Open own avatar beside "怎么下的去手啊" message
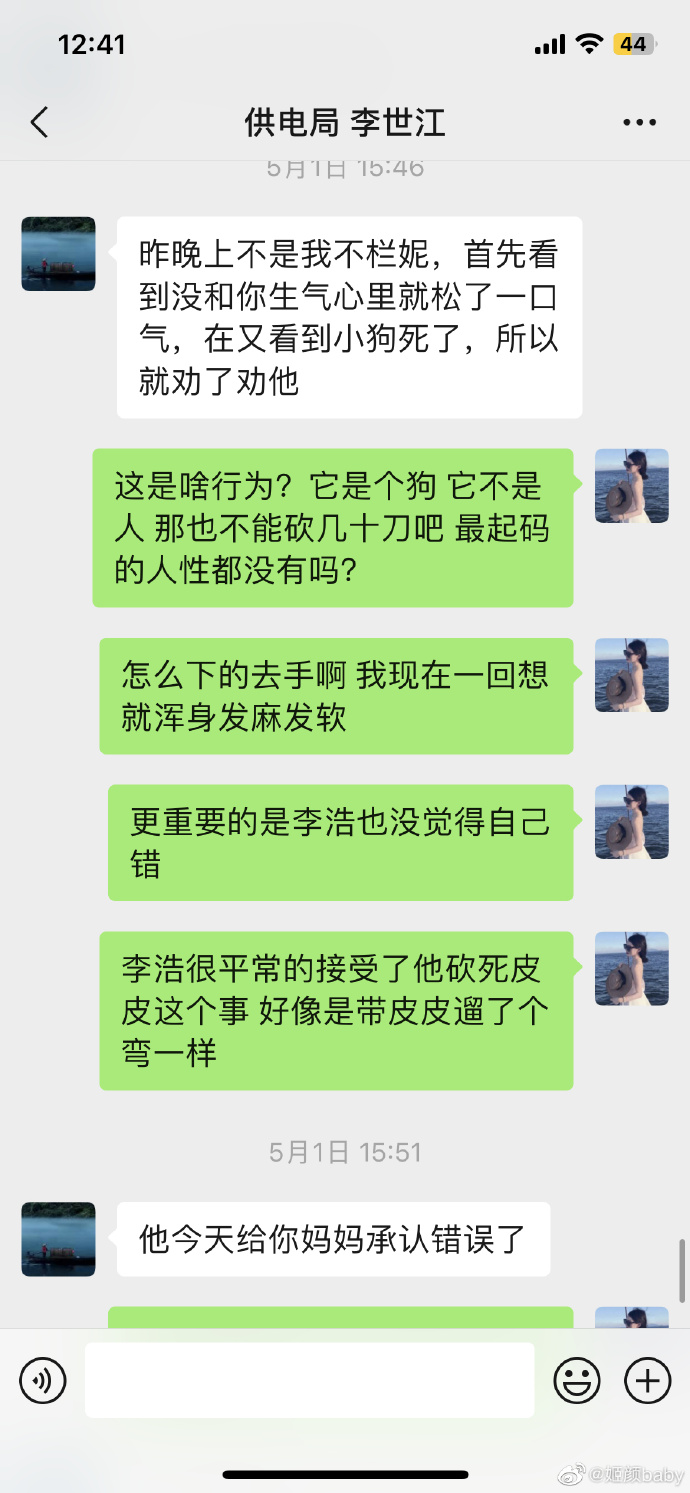 click(x=631, y=675)
